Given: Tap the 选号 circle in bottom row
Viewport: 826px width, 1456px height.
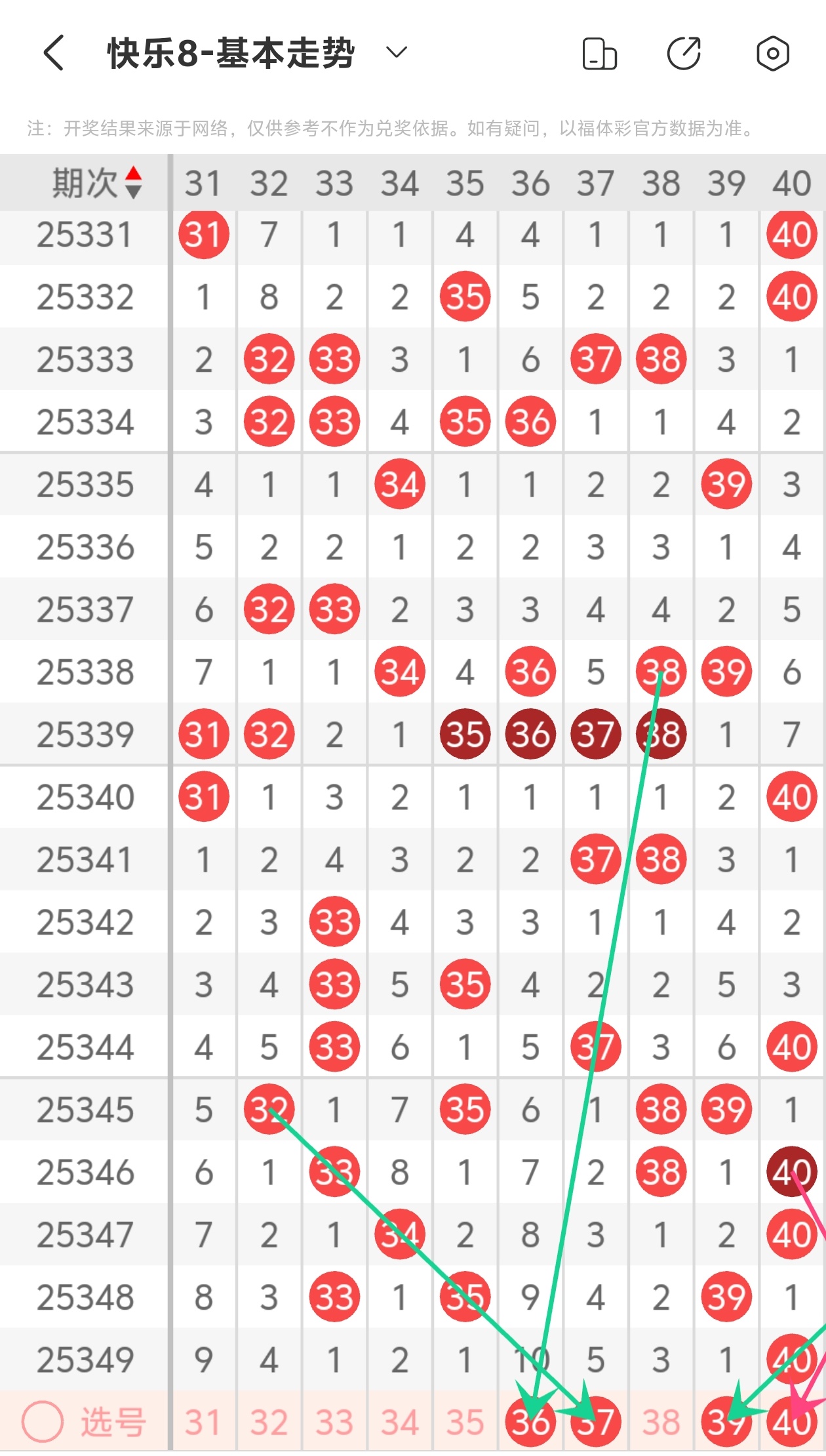Looking at the screenshot, I should 43,1422.
